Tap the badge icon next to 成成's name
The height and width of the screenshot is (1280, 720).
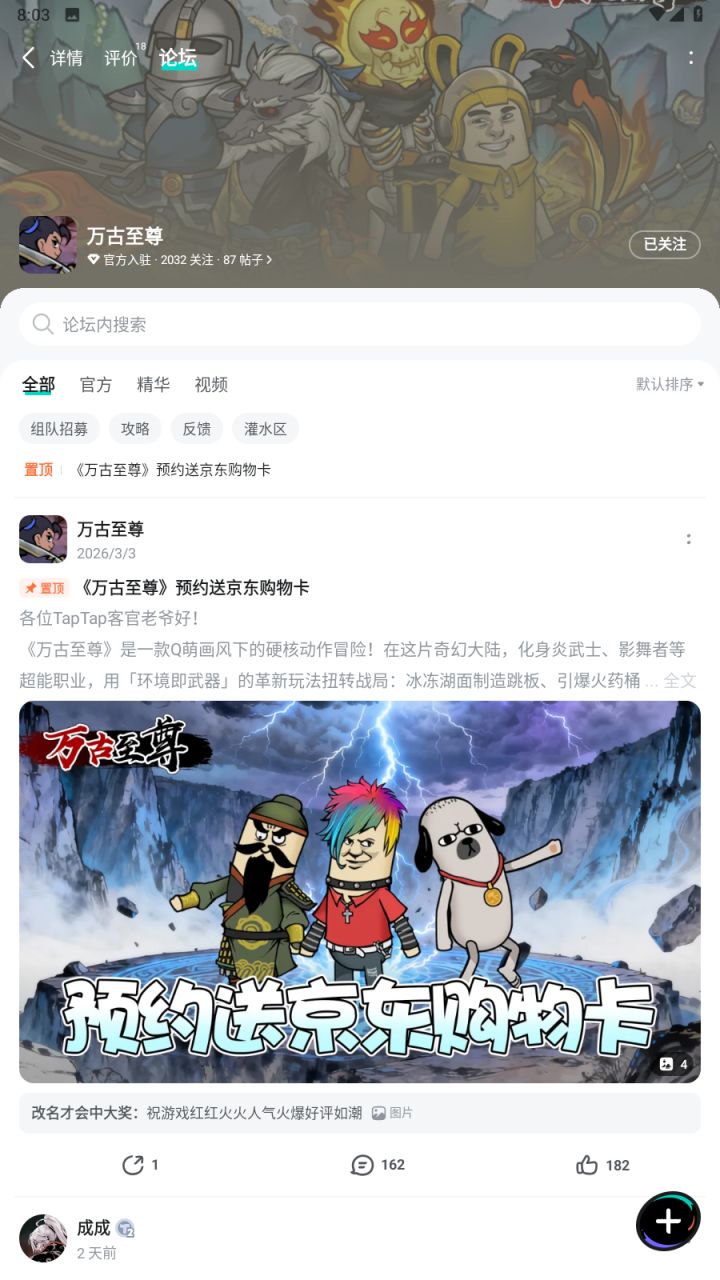[123, 1228]
